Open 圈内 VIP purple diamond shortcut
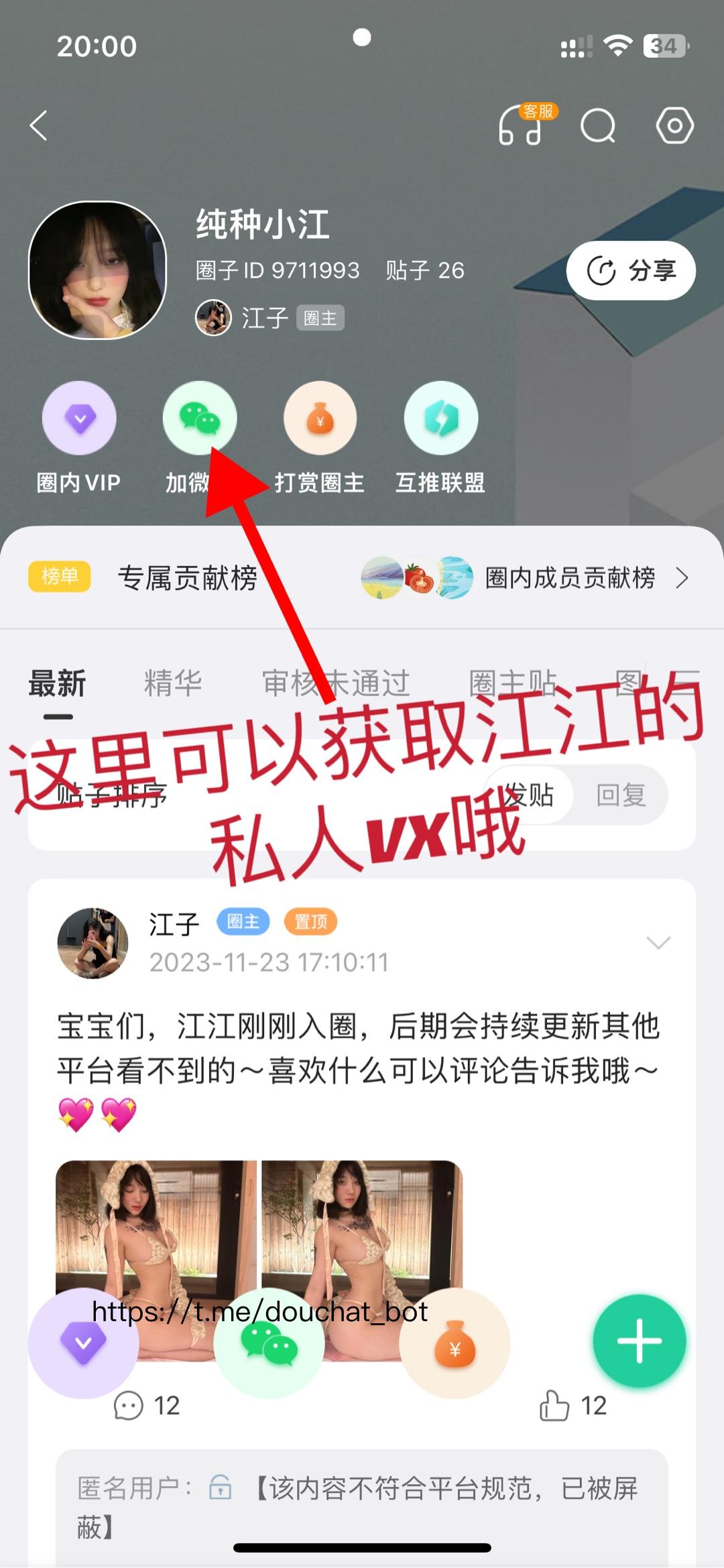Screen dimensions: 724x1568 (79, 437)
